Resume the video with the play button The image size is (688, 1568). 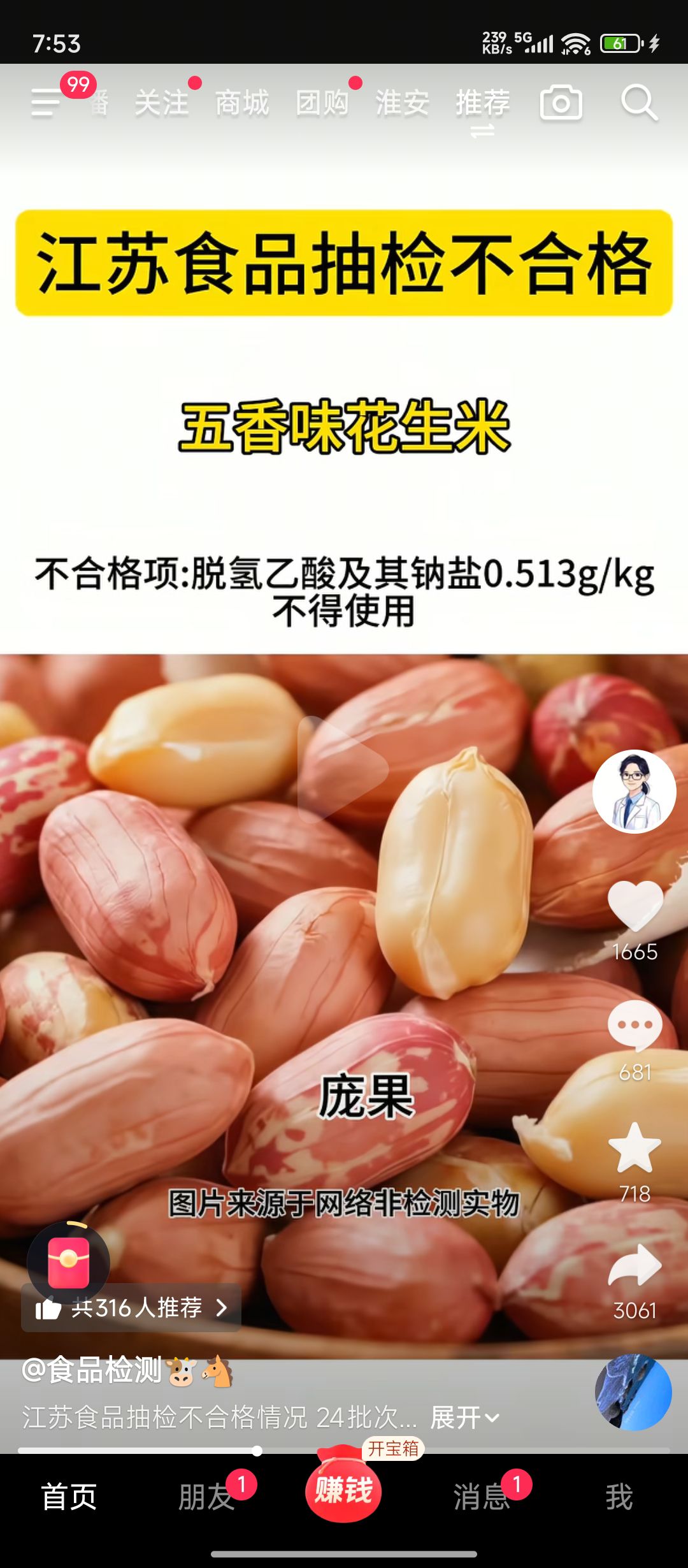343,769
